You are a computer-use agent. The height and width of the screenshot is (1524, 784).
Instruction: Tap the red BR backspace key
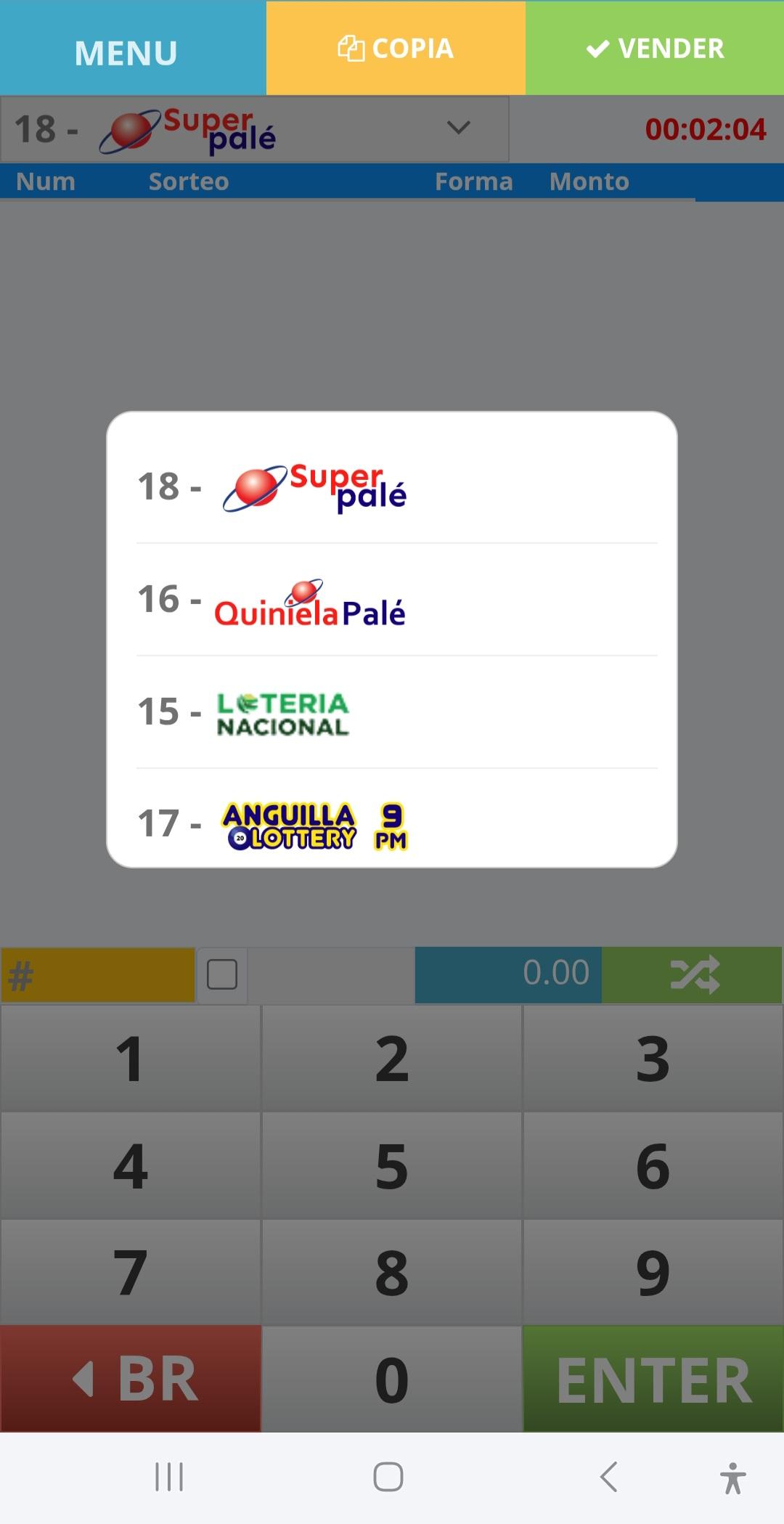[131, 1380]
